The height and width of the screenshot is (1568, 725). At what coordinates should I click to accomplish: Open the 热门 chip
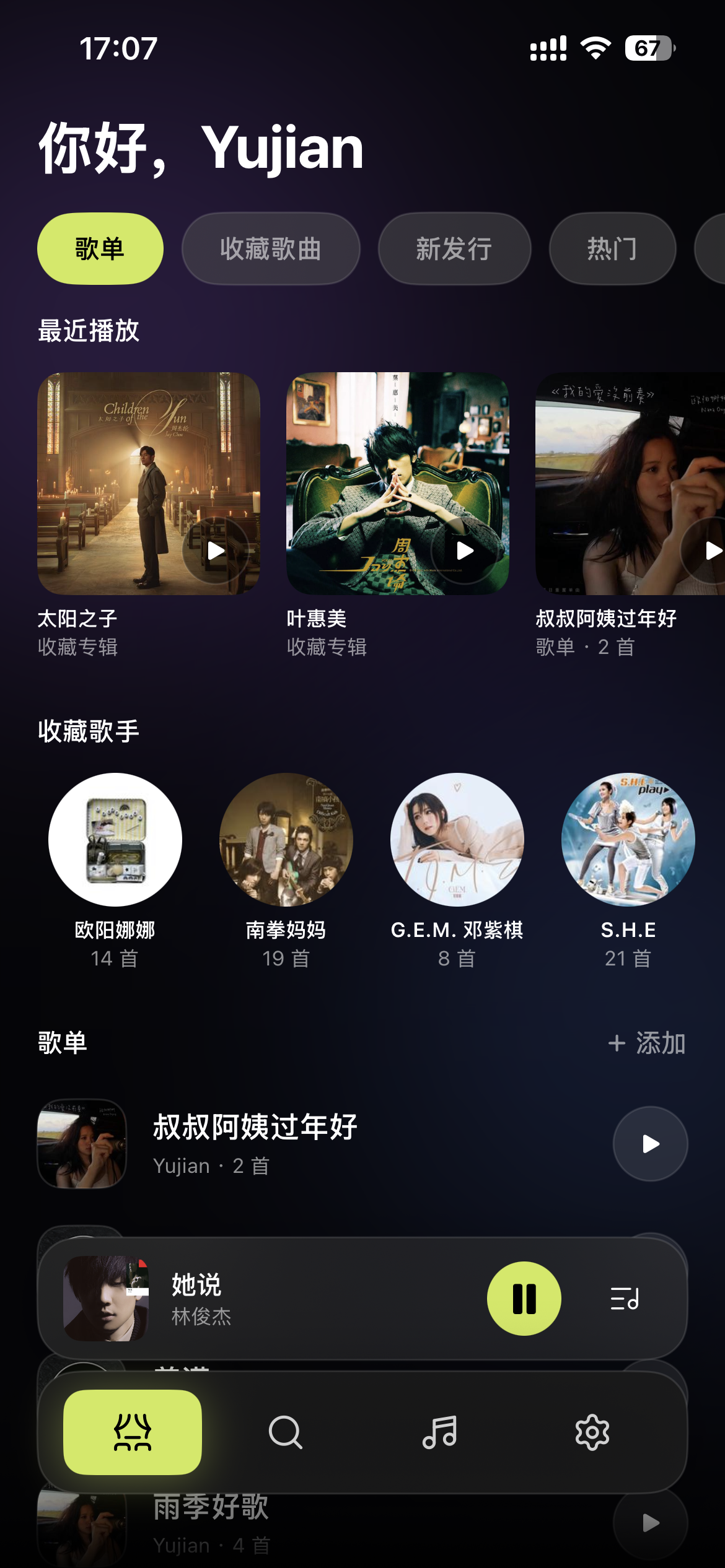[x=612, y=249]
